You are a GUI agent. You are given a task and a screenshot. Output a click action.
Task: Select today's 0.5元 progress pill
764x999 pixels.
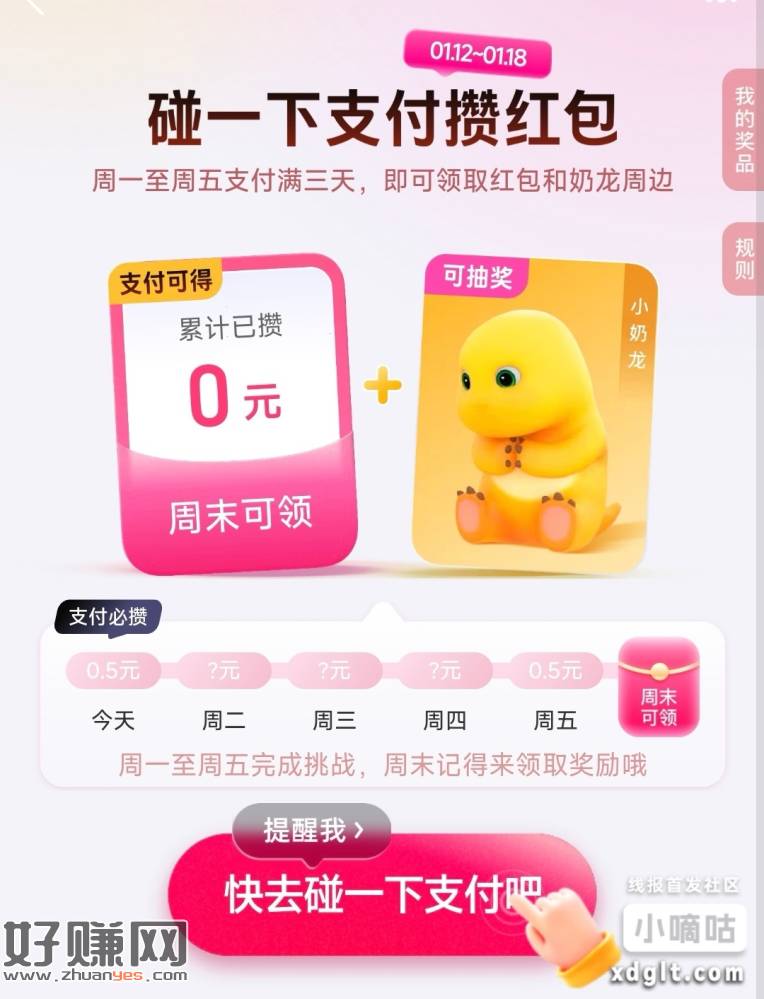tap(111, 671)
